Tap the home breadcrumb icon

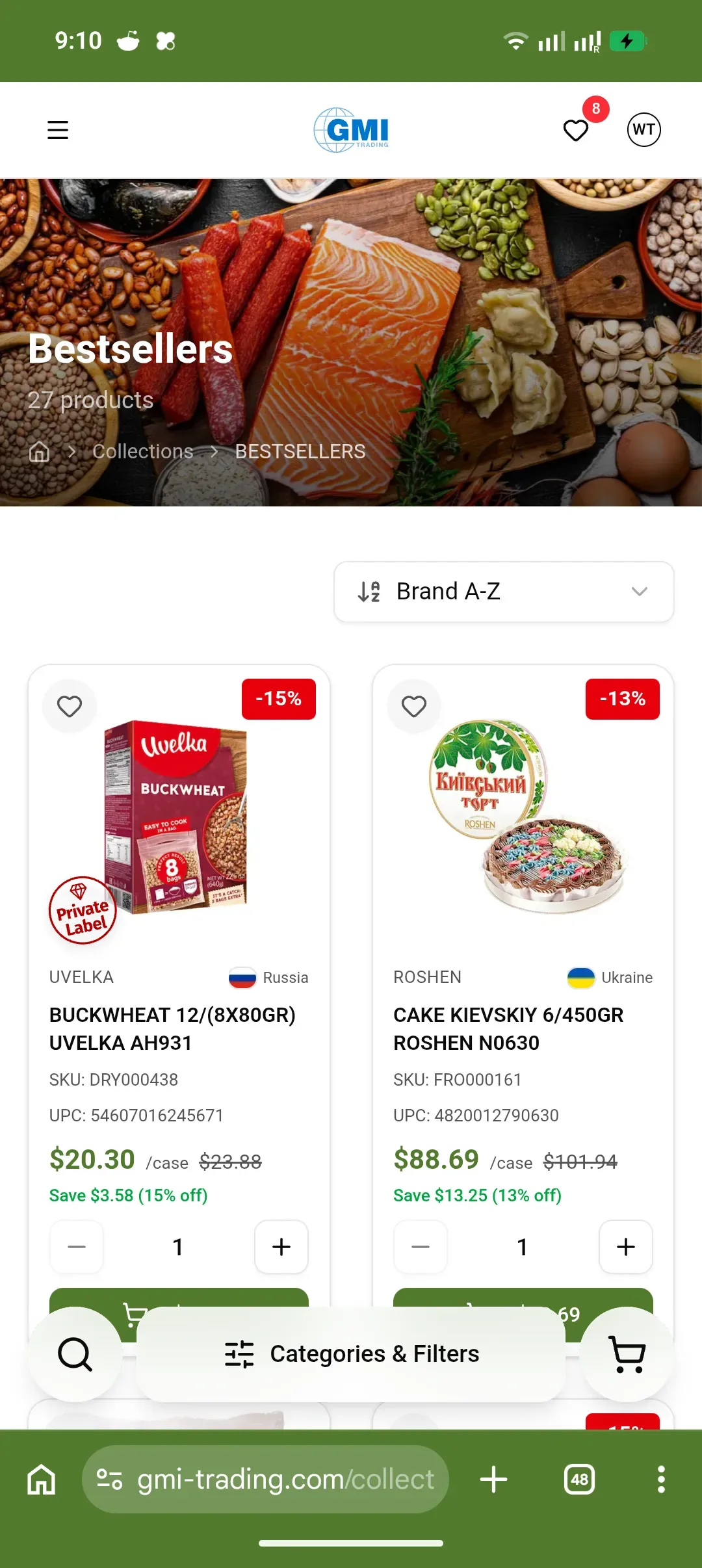pos(40,451)
